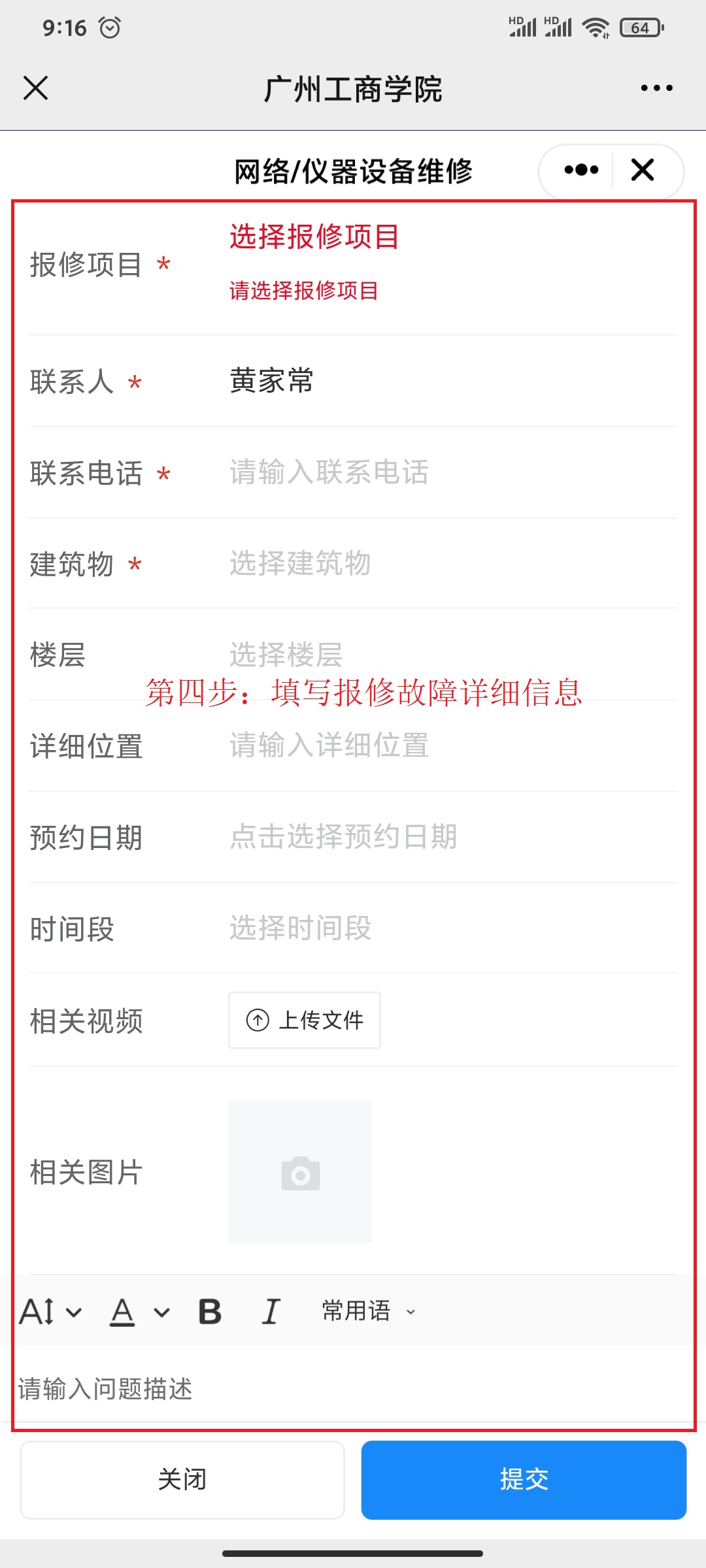Open the top-right overflow menu
The image size is (706, 1568).
(656, 88)
